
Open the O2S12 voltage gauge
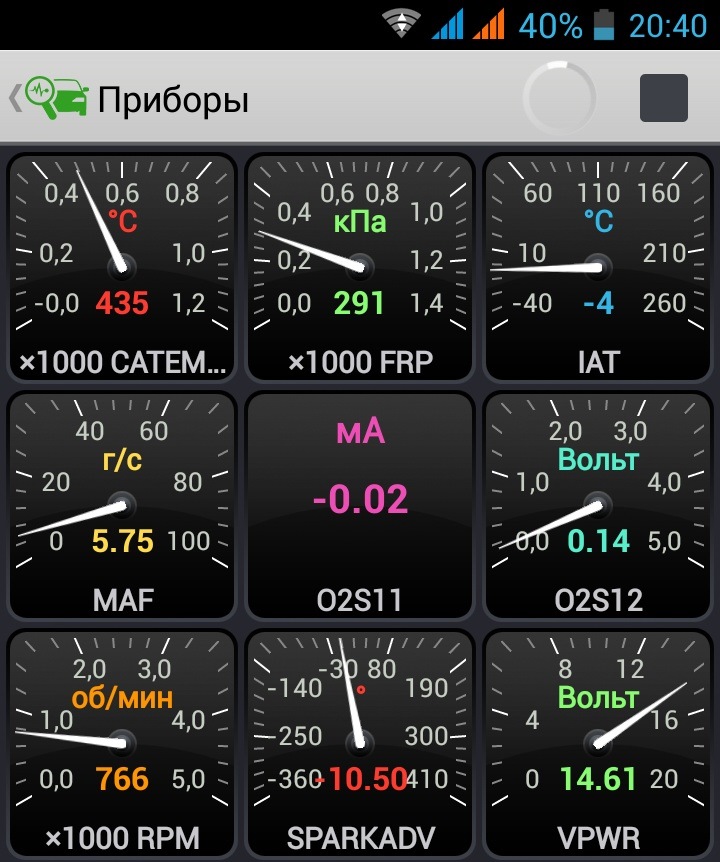coord(597,504)
